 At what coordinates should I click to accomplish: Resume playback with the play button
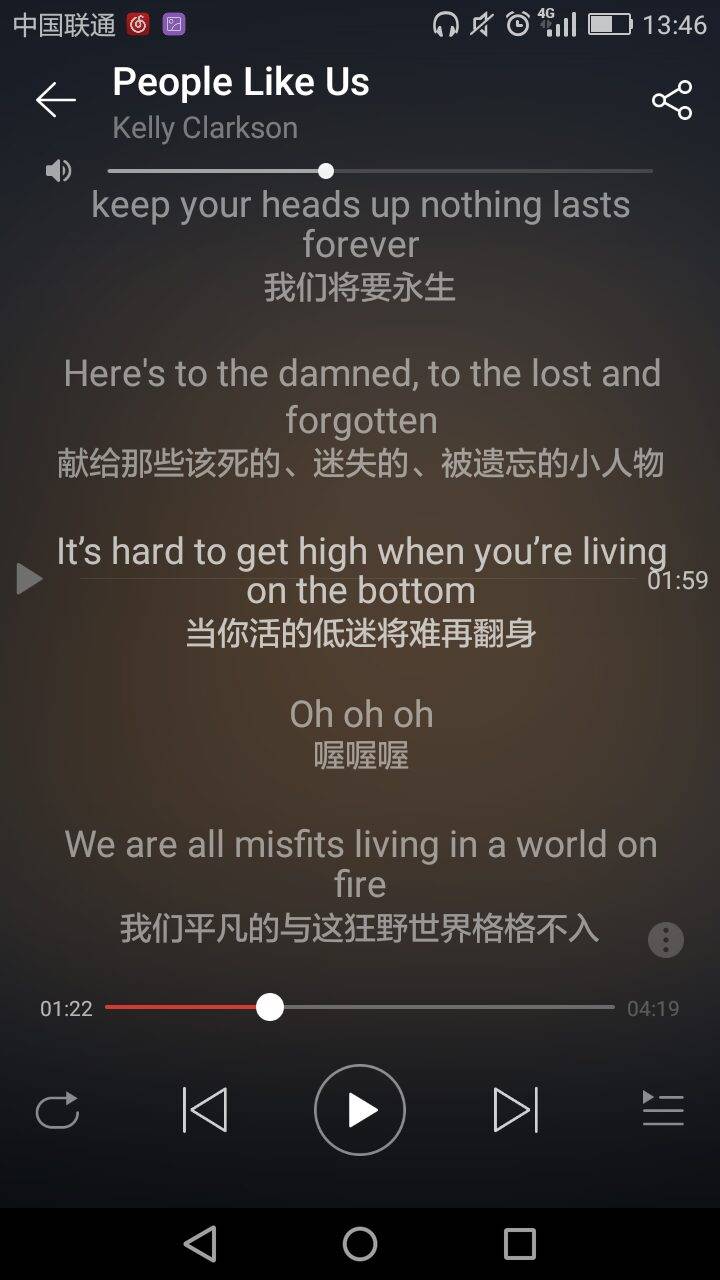(360, 1110)
